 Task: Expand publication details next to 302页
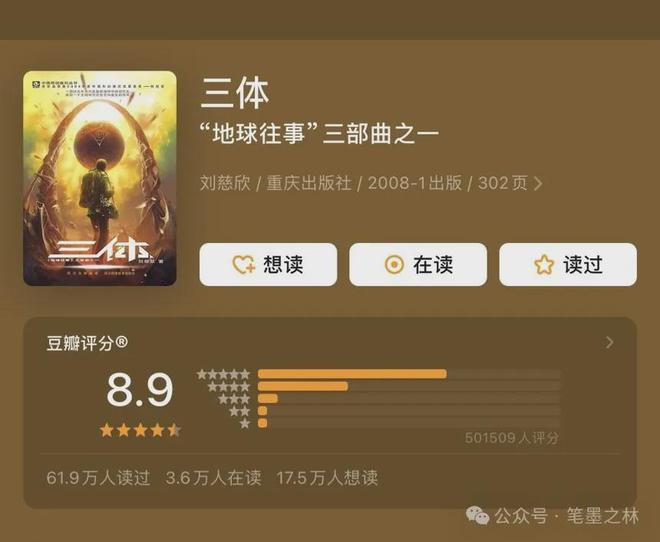[x=539, y=184]
